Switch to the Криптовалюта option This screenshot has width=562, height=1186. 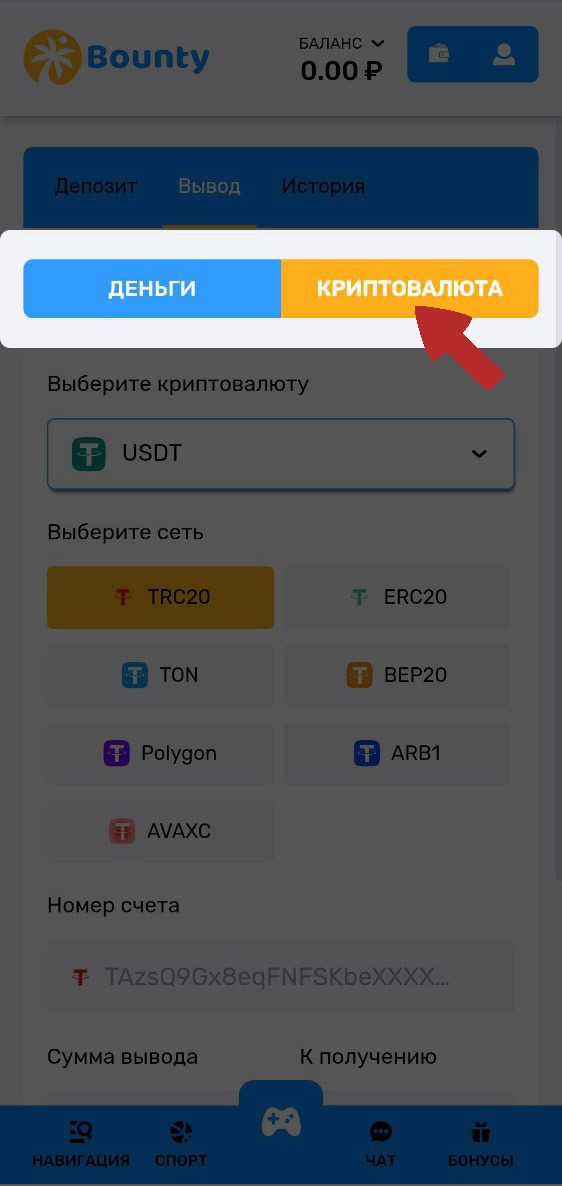coord(409,289)
